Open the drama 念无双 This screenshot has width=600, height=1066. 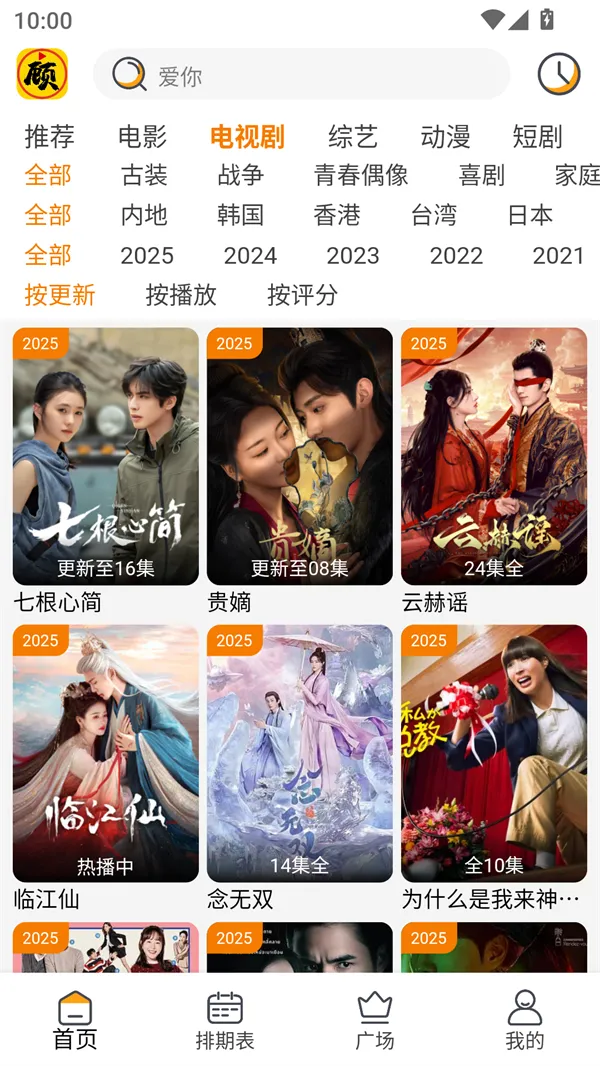tap(300, 753)
